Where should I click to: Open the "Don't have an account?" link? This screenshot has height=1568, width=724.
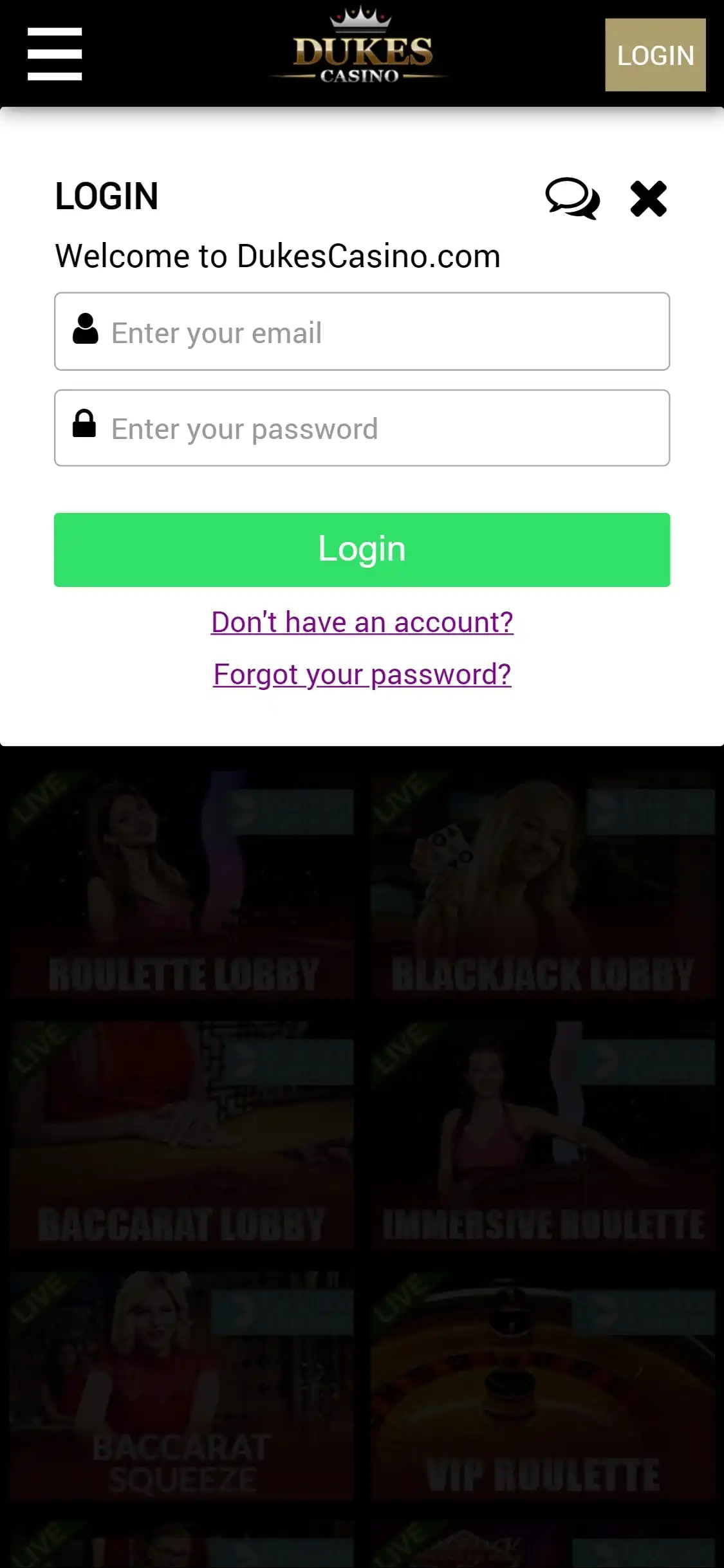click(362, 622)
